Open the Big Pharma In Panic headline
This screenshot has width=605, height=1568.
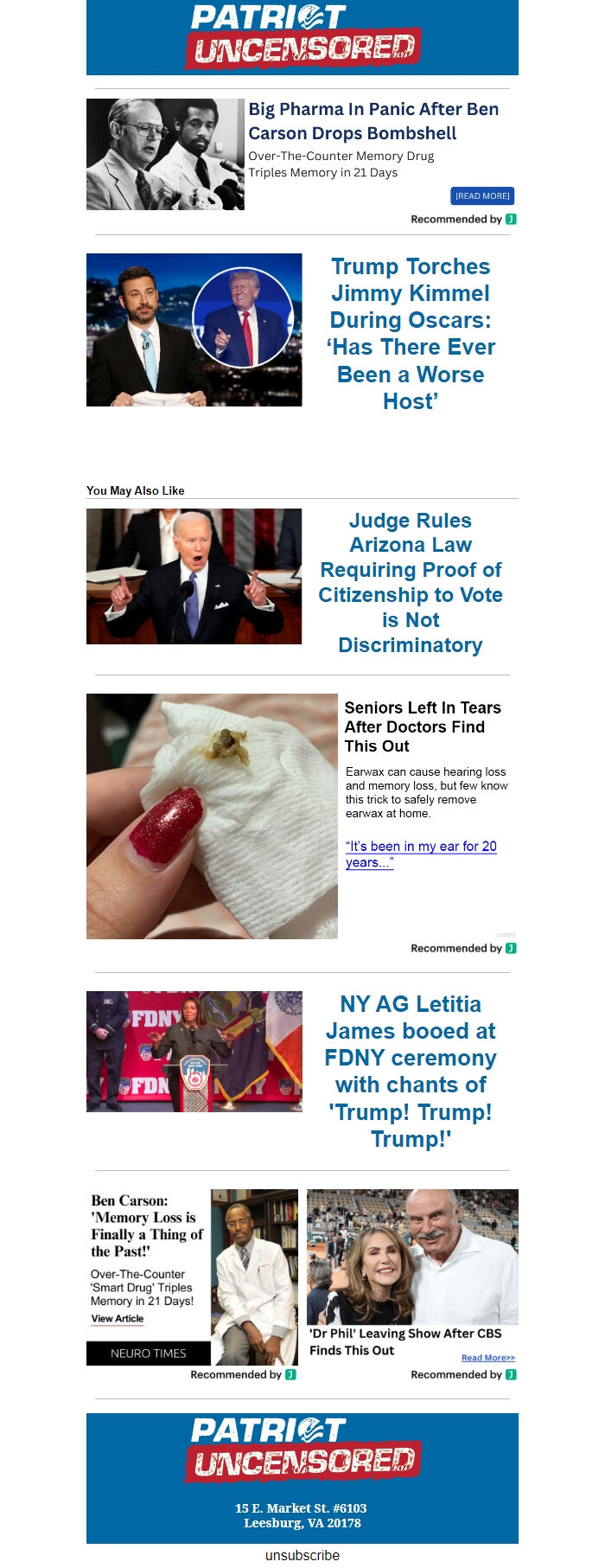373,121
